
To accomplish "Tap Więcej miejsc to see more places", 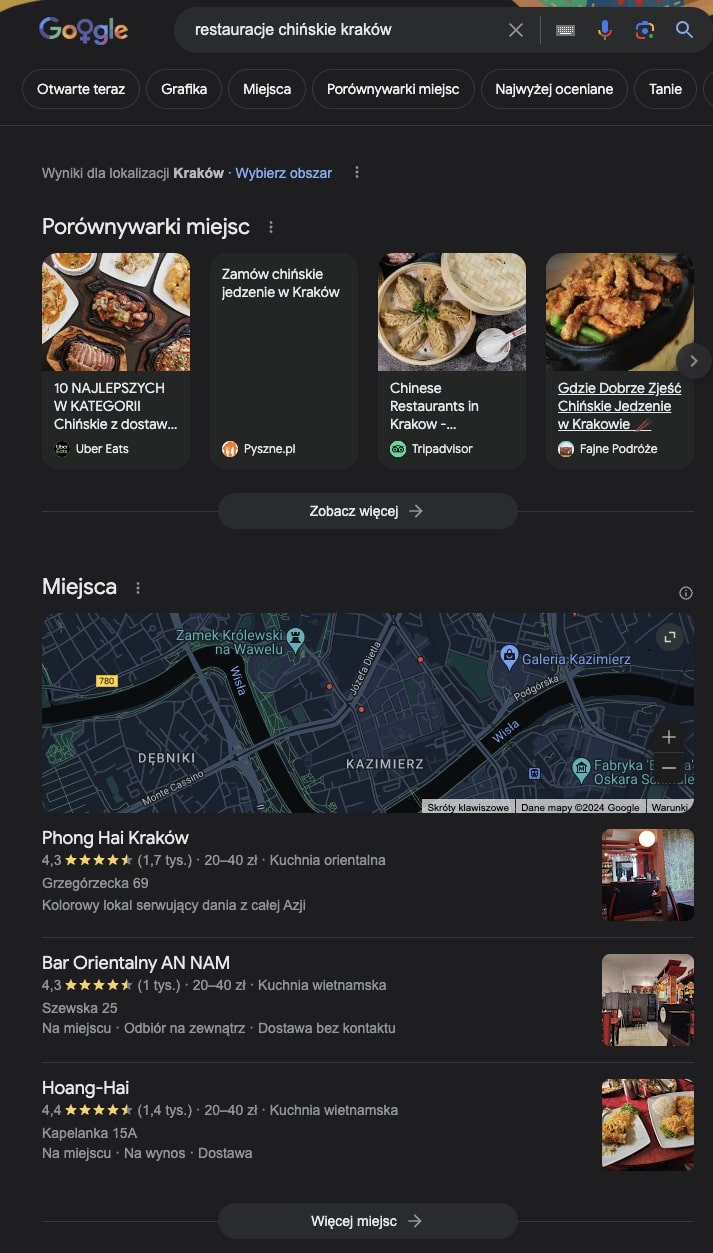I will pos(367,1221).
